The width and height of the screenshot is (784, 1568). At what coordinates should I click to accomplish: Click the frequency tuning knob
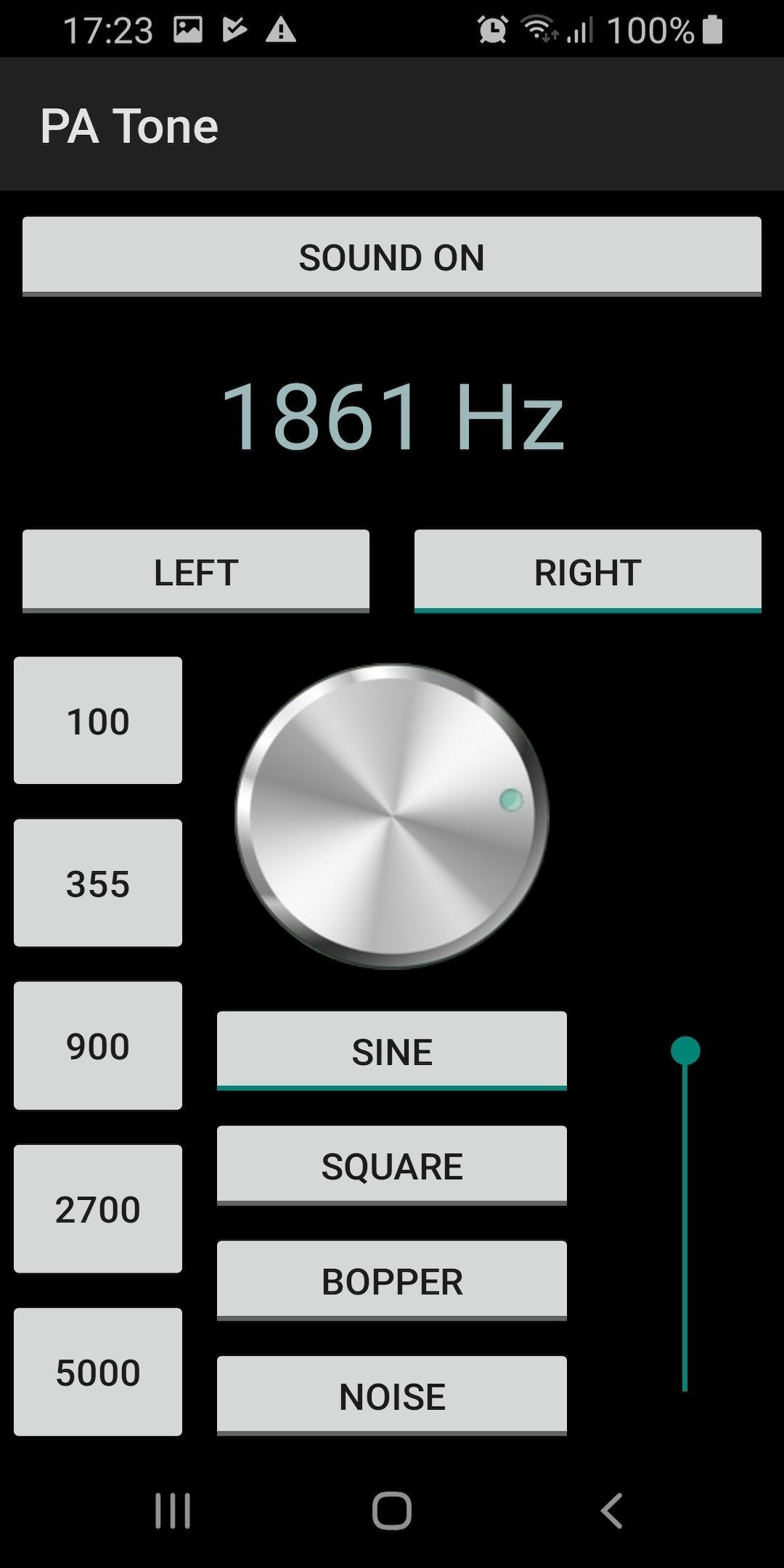point(392,815)
